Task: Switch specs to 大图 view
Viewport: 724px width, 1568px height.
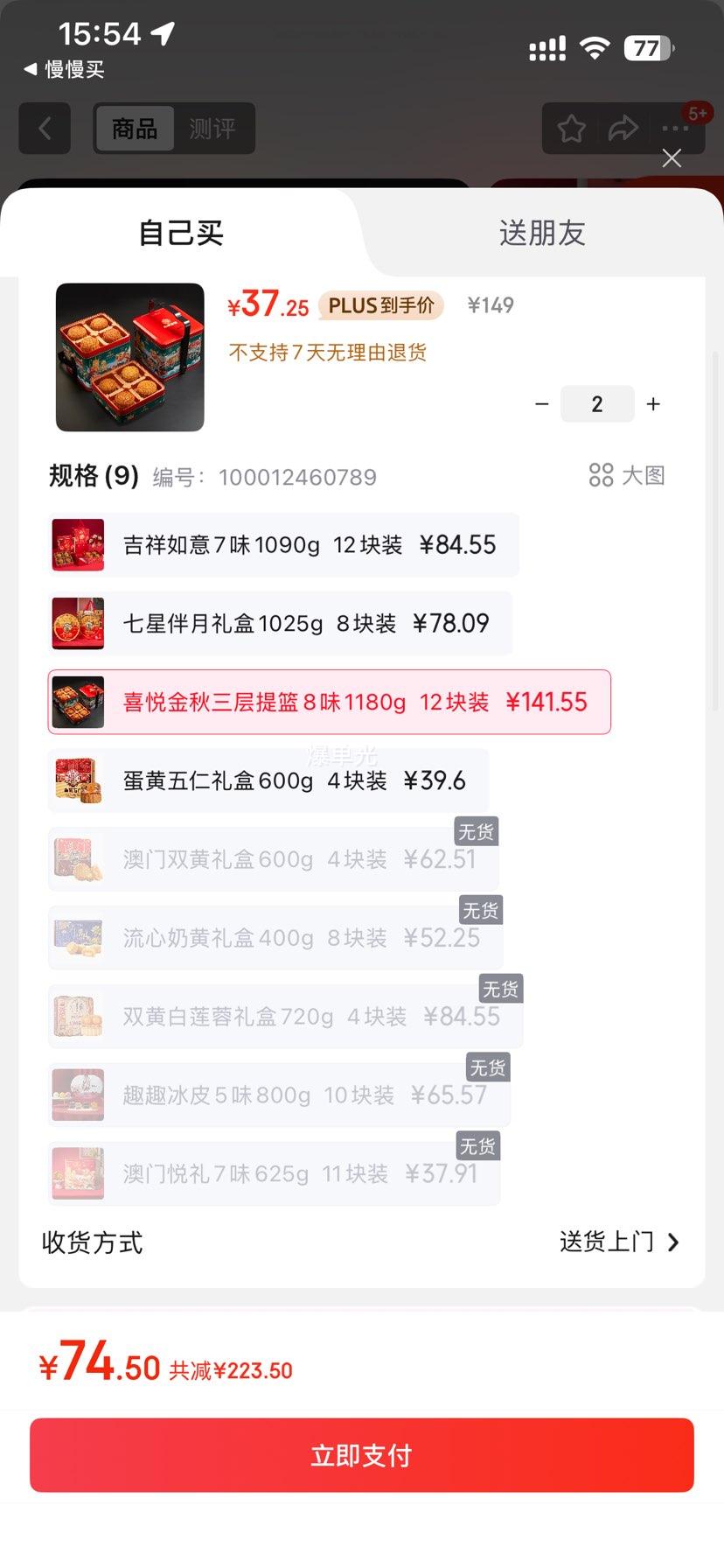Action: tap(627, 475)
